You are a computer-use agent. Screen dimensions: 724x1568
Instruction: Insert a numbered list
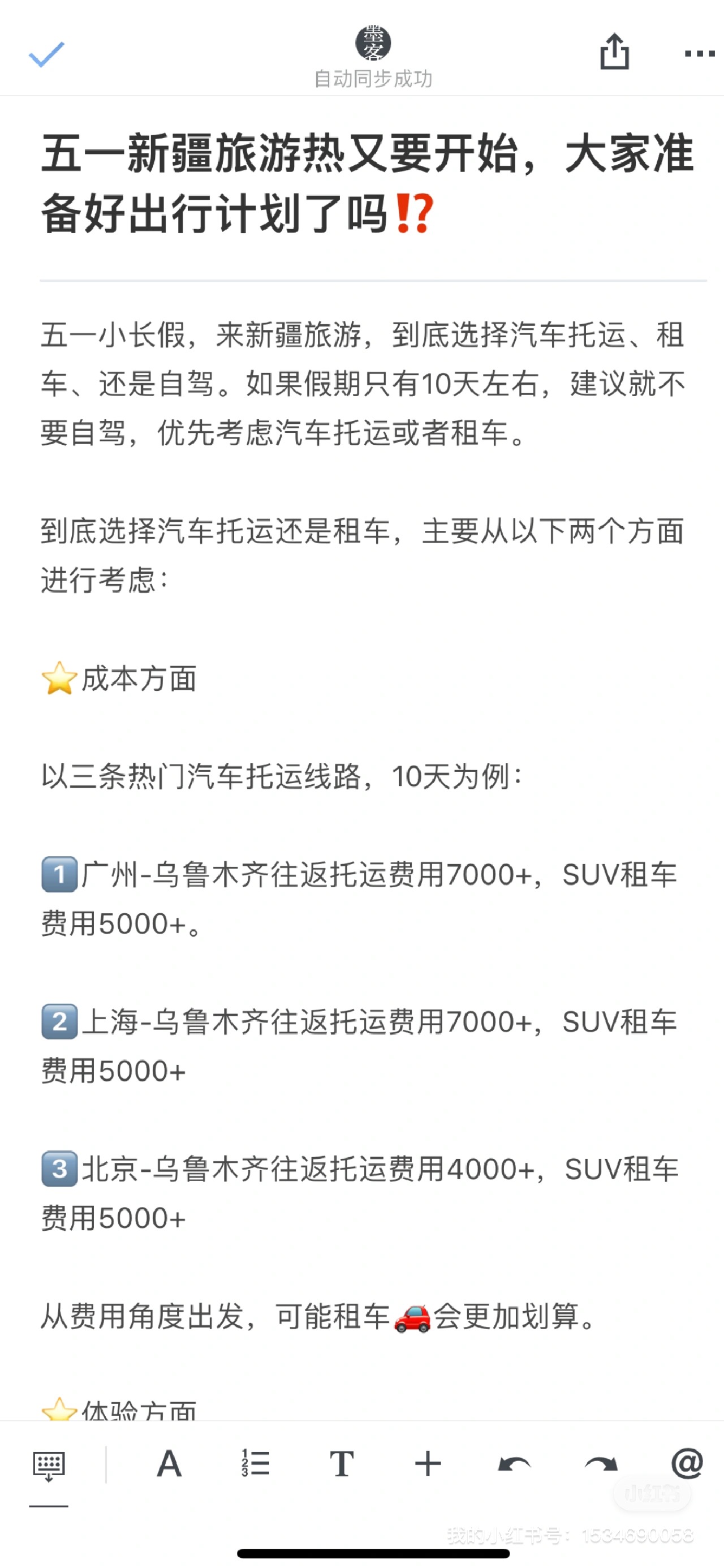(256, 1463)
